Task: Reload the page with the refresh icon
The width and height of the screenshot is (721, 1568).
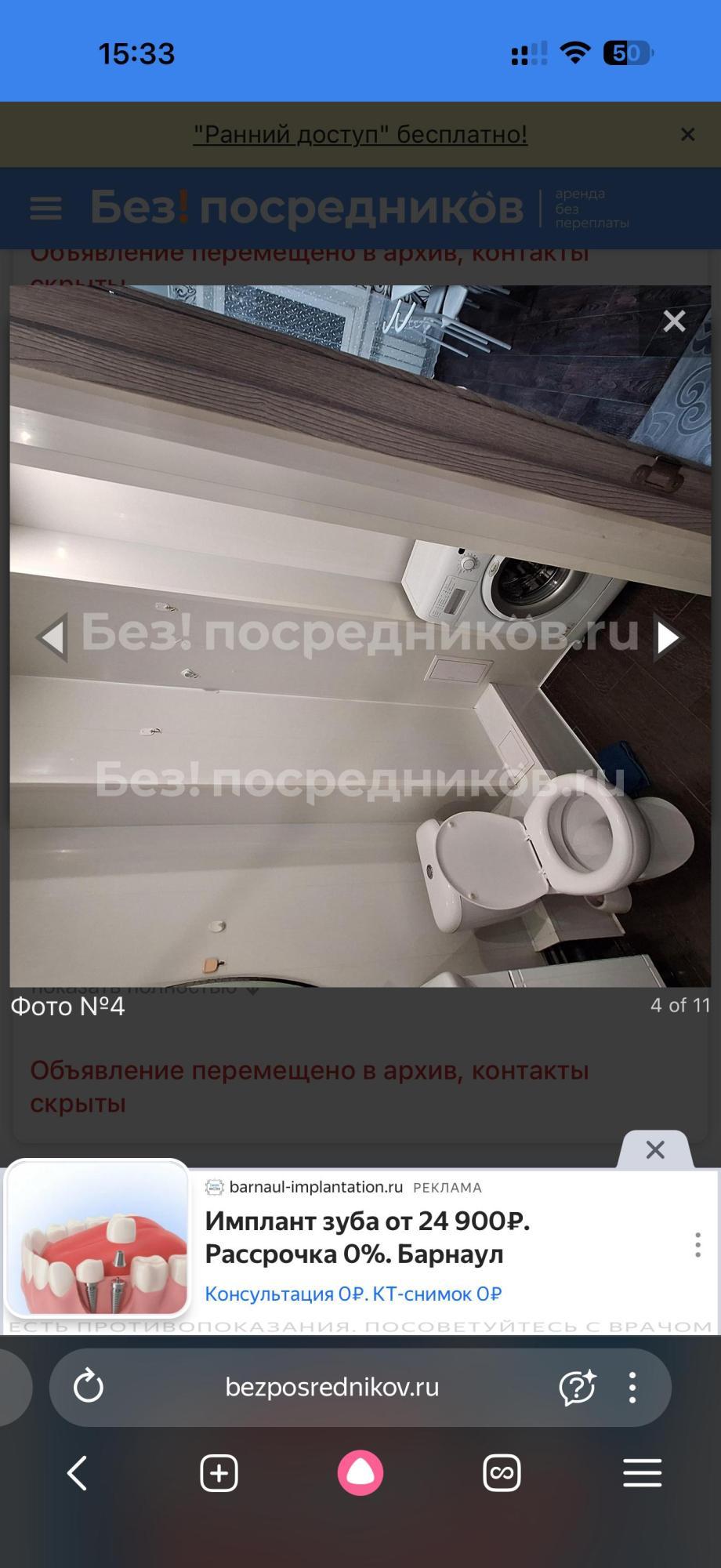Action: coord(89,1387)
